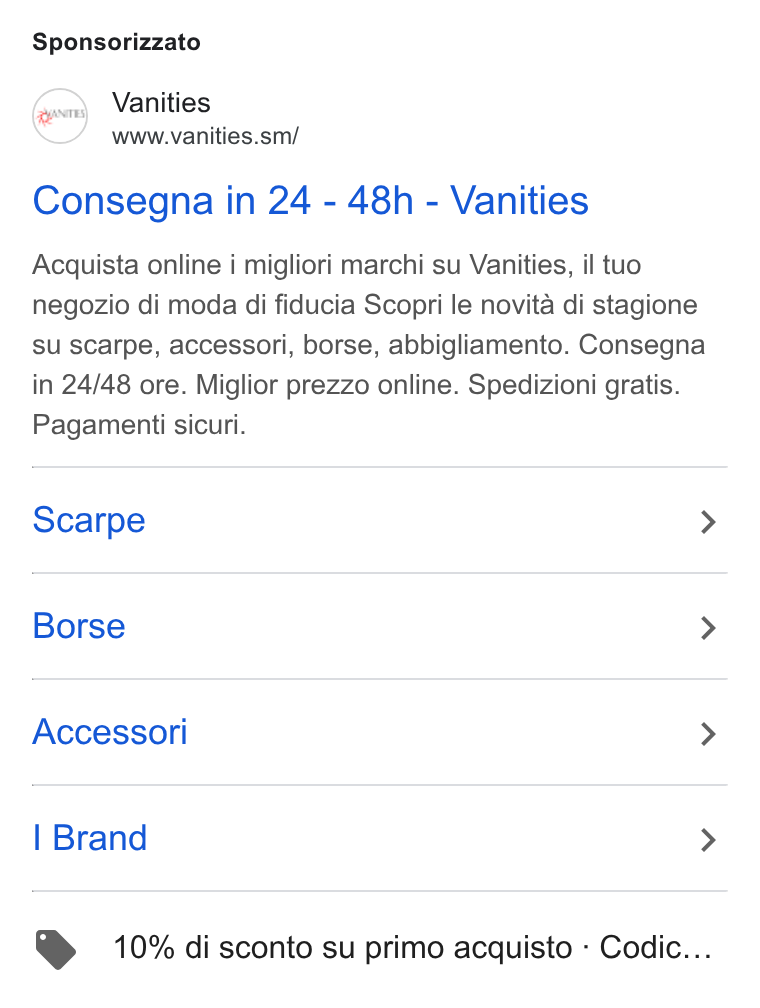Tap the www.vanities.sm advertiser URL

tap(205, 136)
